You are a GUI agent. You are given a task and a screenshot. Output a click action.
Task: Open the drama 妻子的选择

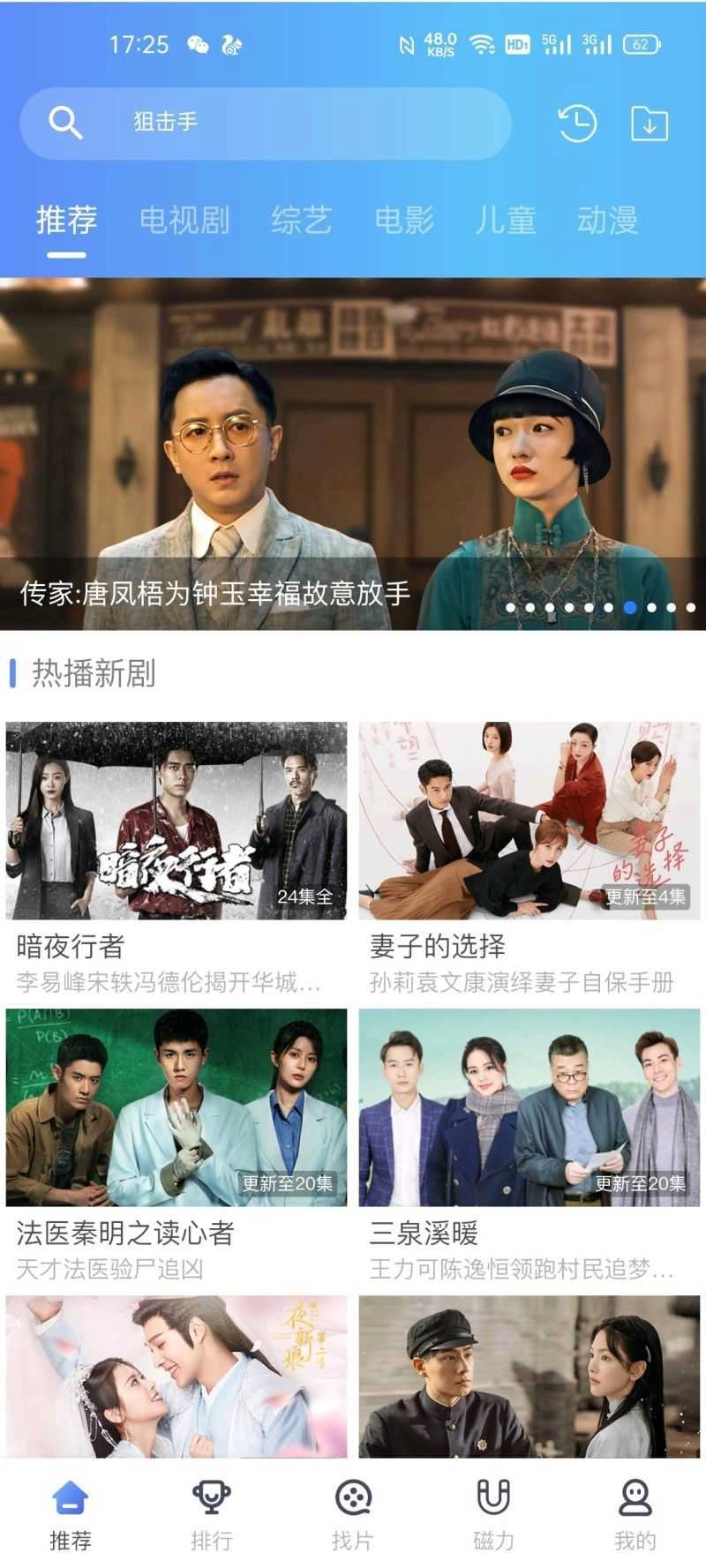(529, 822)
